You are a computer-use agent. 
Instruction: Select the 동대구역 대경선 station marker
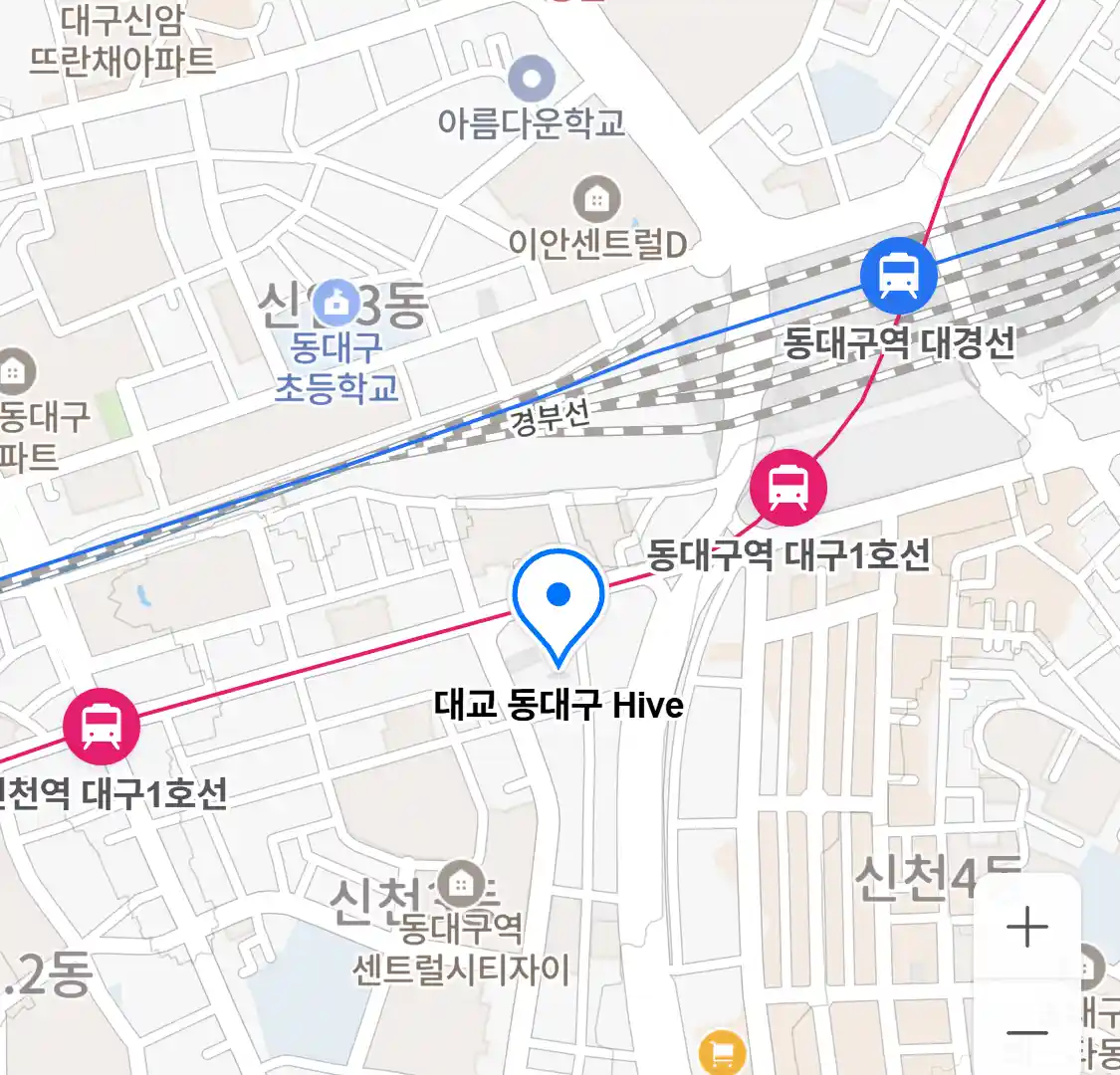click(898, 275)
